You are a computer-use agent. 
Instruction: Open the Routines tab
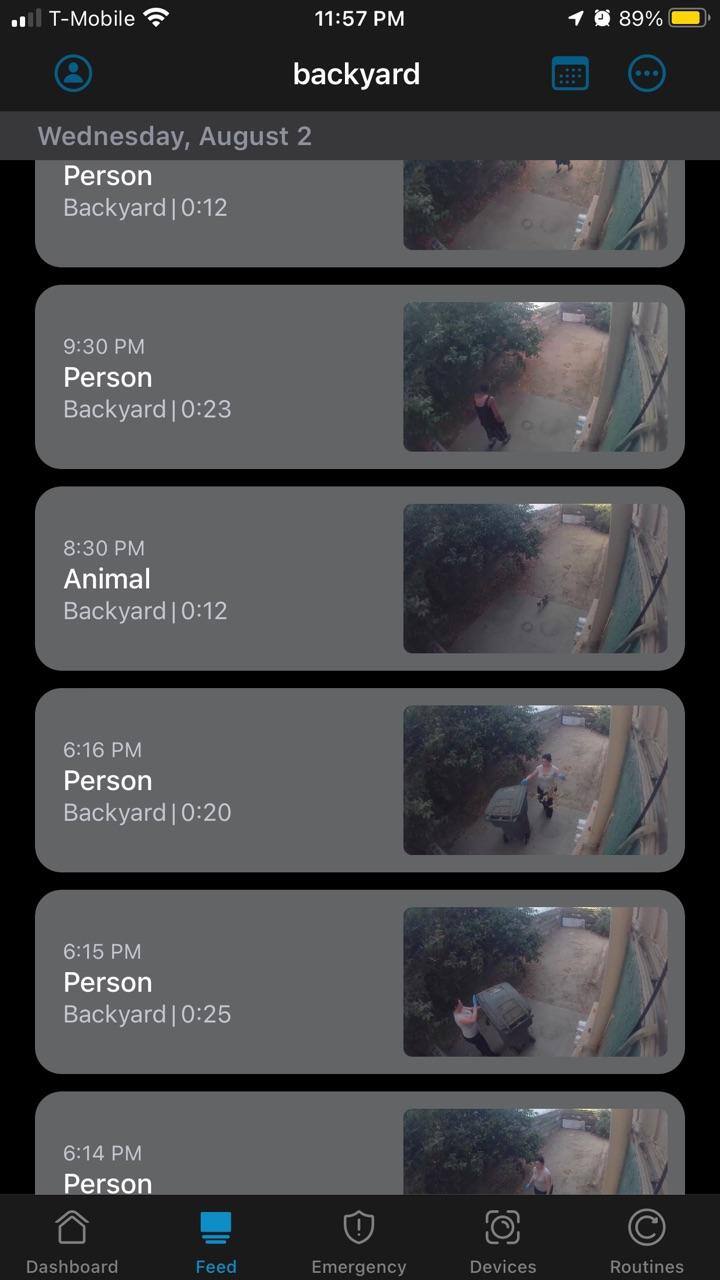click(647, 1240)
